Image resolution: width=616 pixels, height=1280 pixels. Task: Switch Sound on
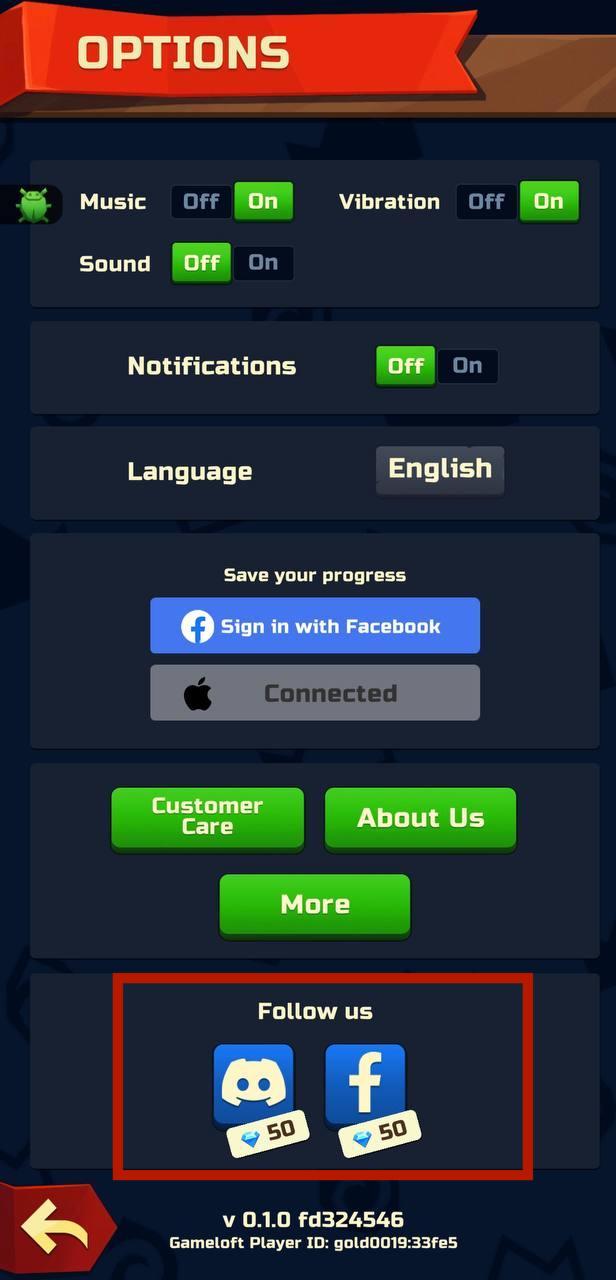point(264,263)
